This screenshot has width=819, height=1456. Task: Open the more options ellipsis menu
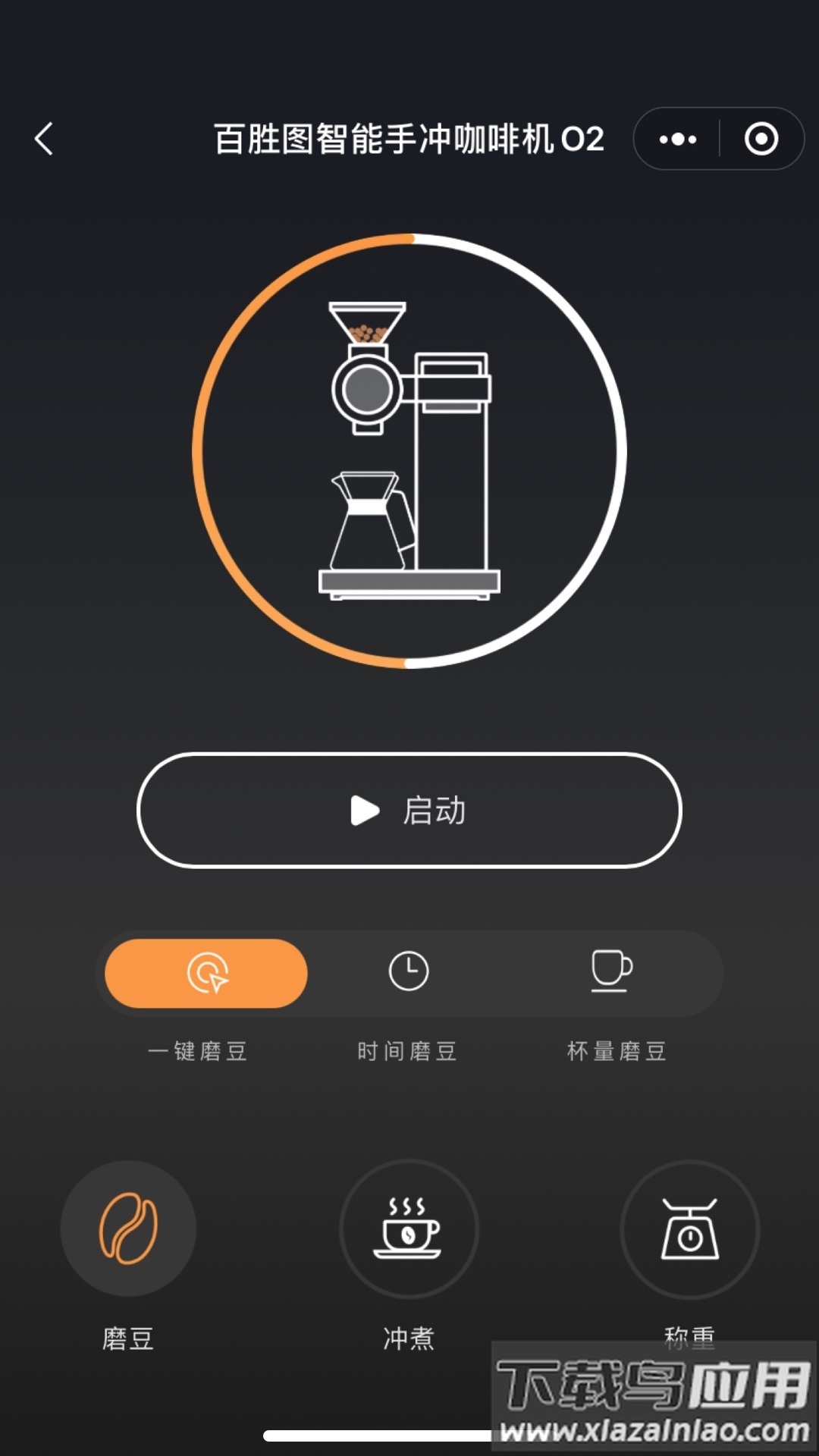pyautogui.click(x=677, y=138)
